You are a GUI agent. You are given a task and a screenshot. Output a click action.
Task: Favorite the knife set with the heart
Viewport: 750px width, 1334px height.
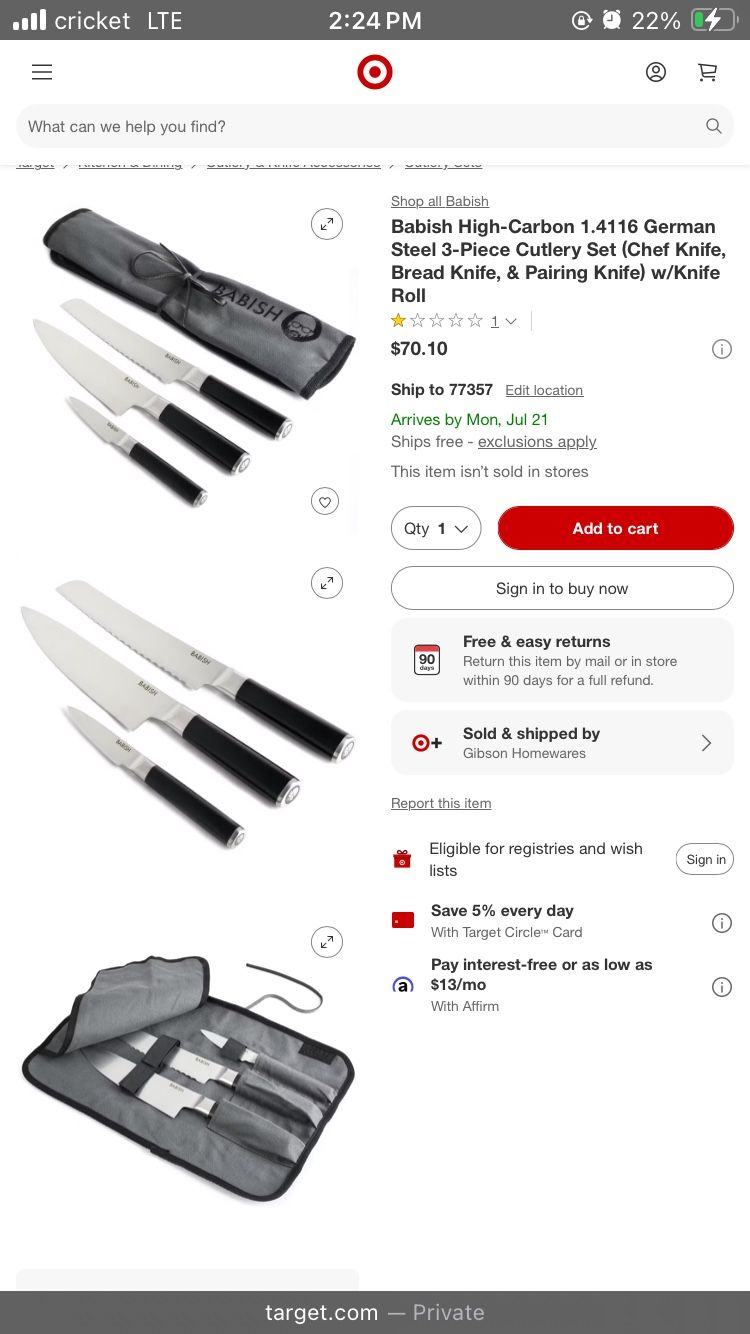coord(325,501)
